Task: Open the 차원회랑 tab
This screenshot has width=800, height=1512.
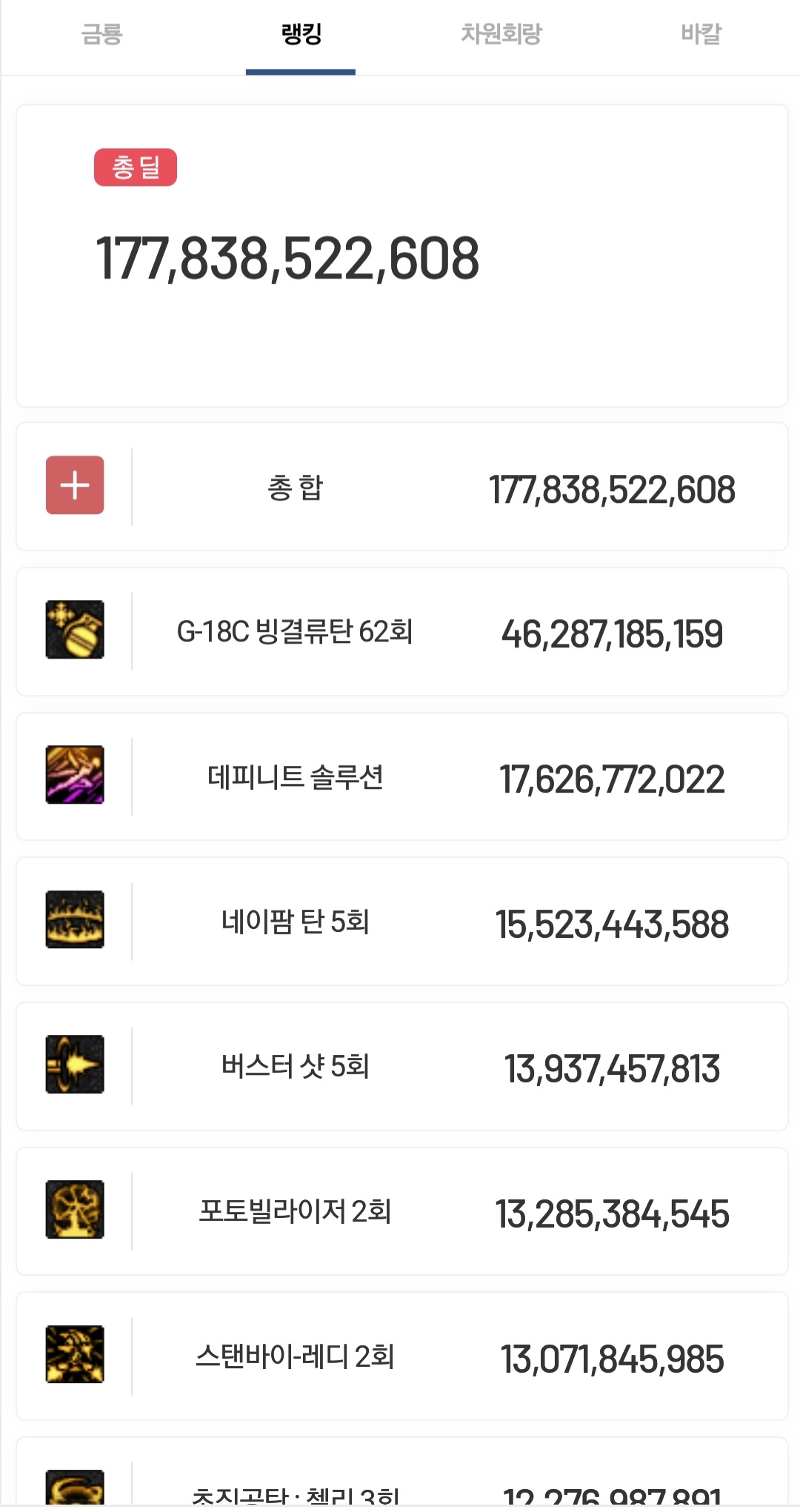Action: tap(501, 34)
